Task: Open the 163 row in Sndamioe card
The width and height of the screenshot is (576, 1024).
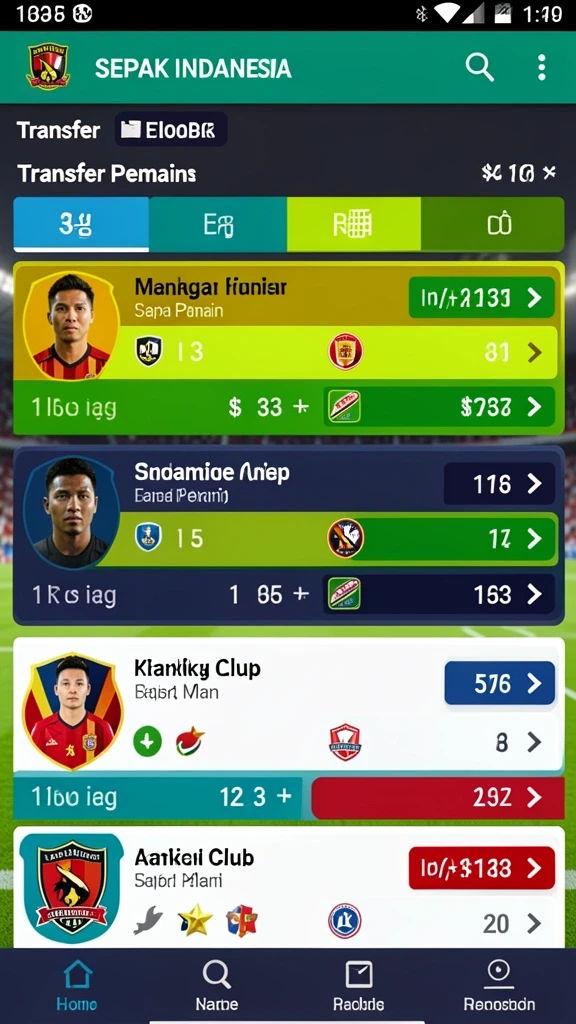Action: coord(440,594)
